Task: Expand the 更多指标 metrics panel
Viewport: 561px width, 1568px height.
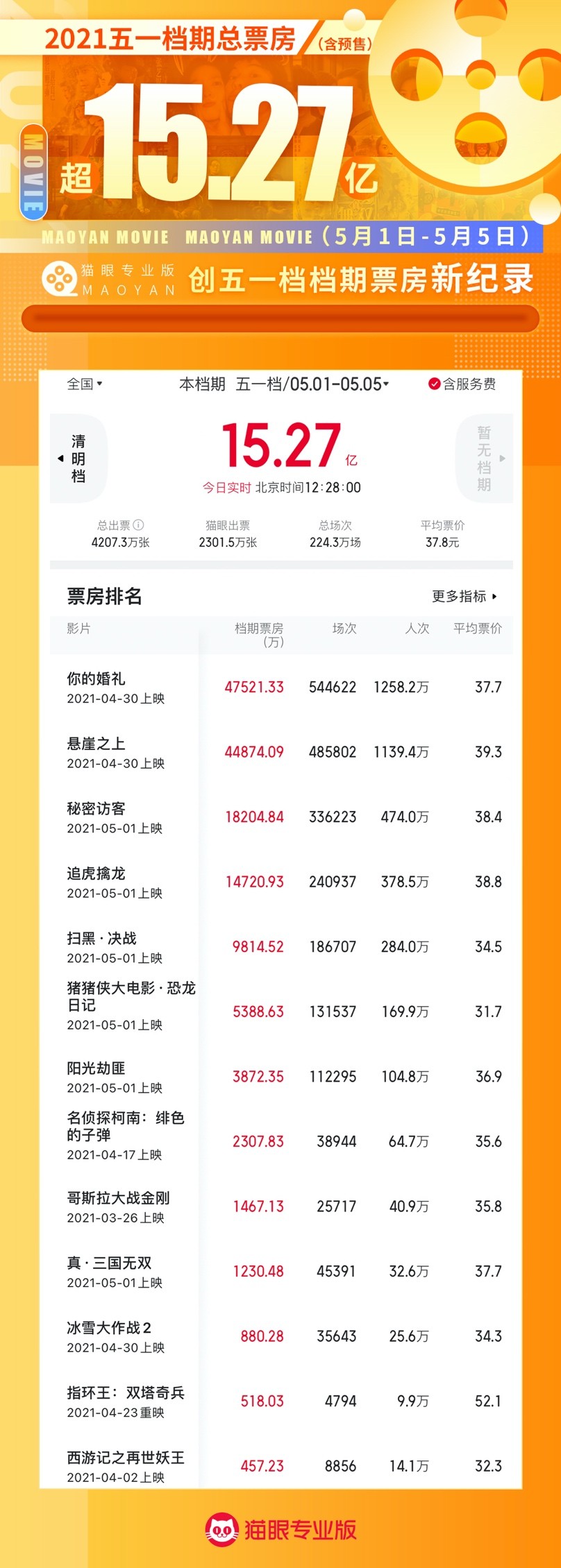Action: pyautogui.click(x=465, y=595)
